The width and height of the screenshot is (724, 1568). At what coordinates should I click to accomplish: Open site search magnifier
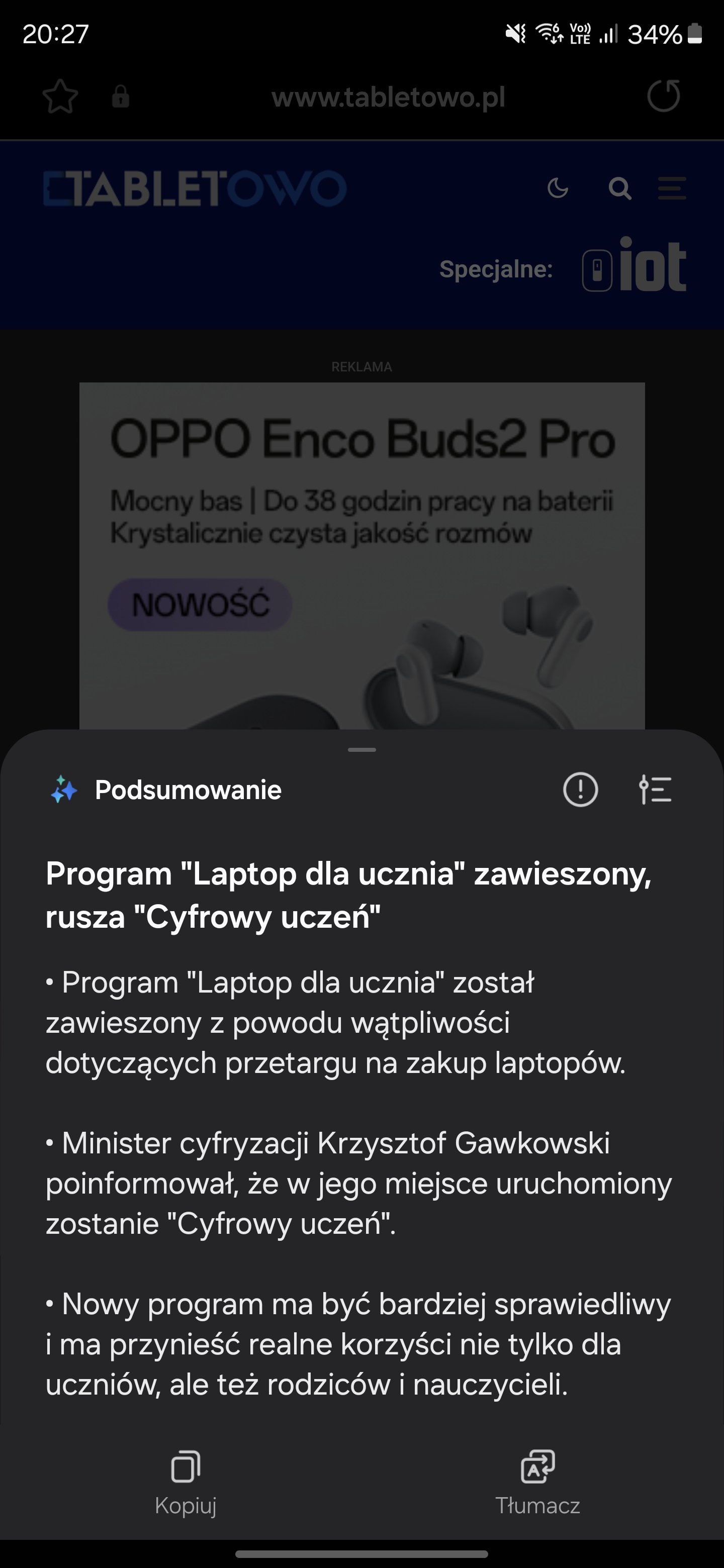pos(620,188)
